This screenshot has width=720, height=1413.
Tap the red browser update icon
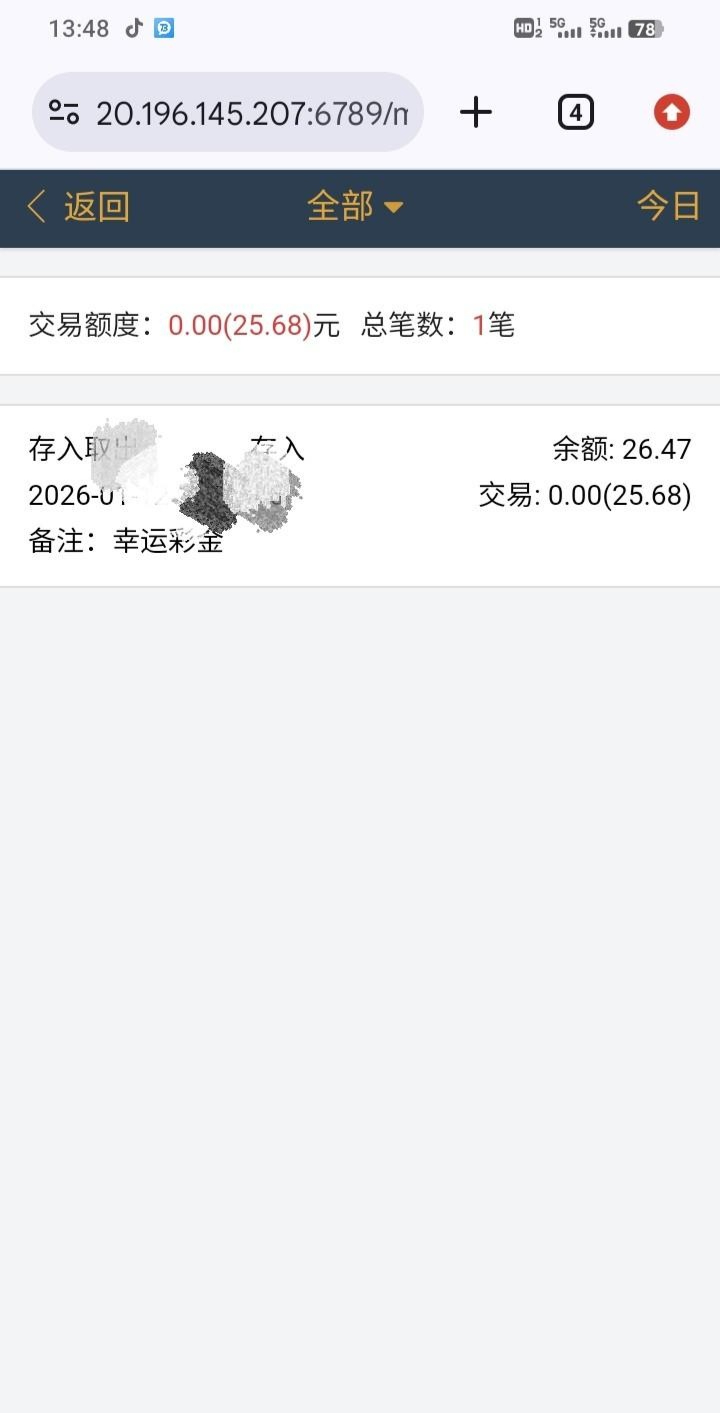672,112
